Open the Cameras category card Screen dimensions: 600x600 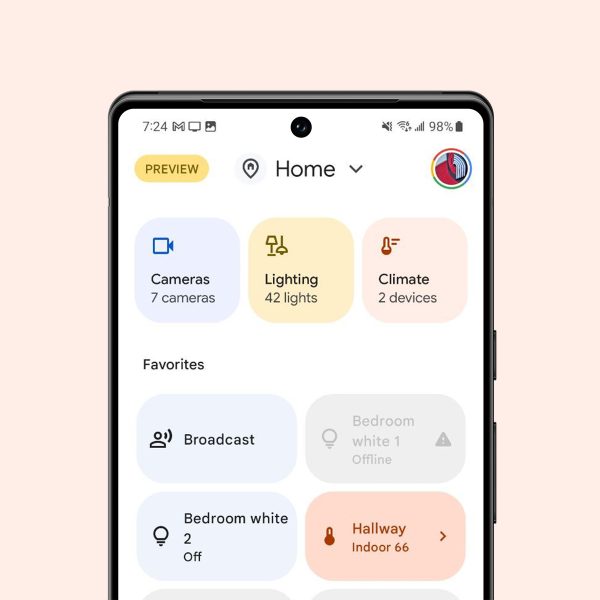(x=187, y=270)
